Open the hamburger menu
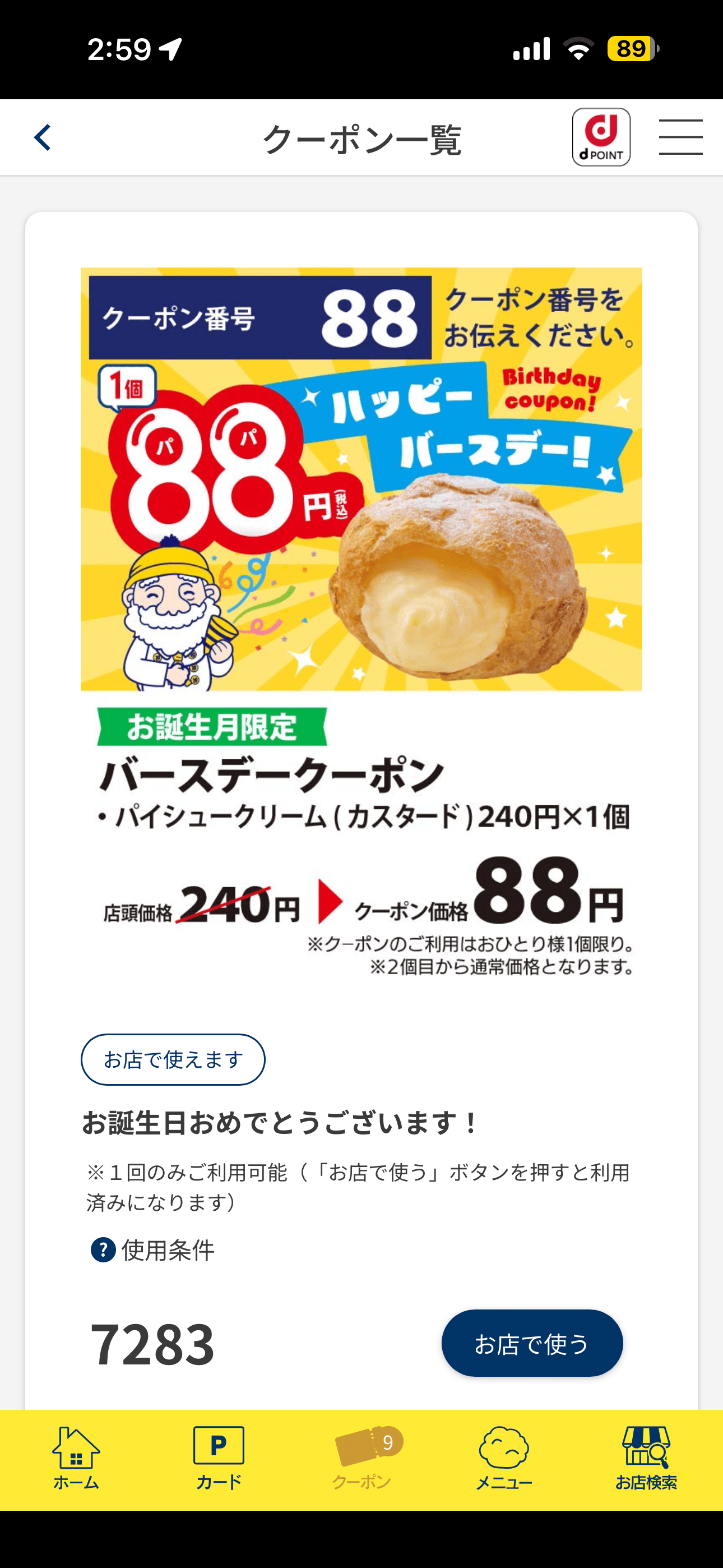 tap(680, 137)
